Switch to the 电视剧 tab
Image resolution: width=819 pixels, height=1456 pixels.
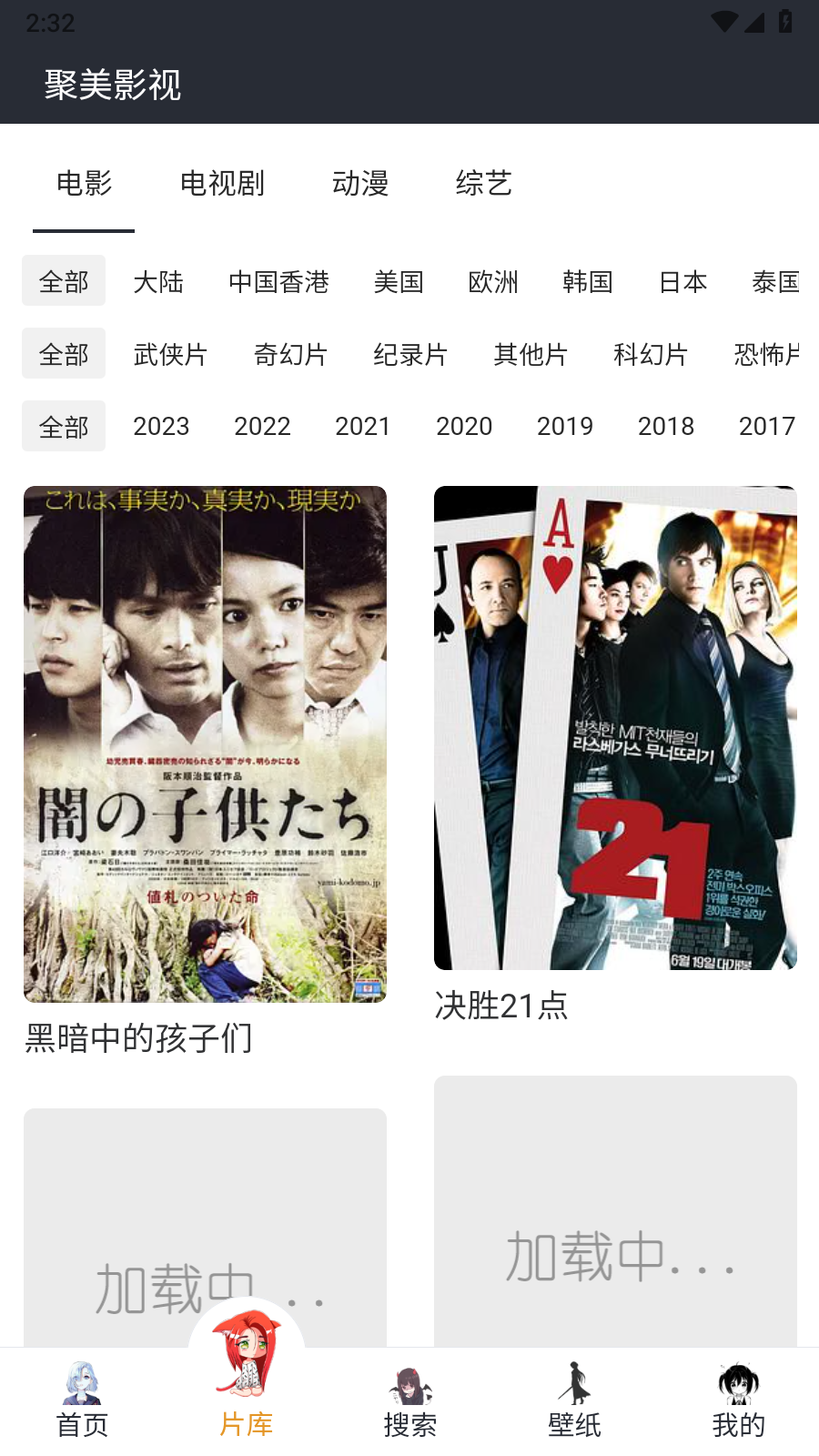tap(222, 184)
